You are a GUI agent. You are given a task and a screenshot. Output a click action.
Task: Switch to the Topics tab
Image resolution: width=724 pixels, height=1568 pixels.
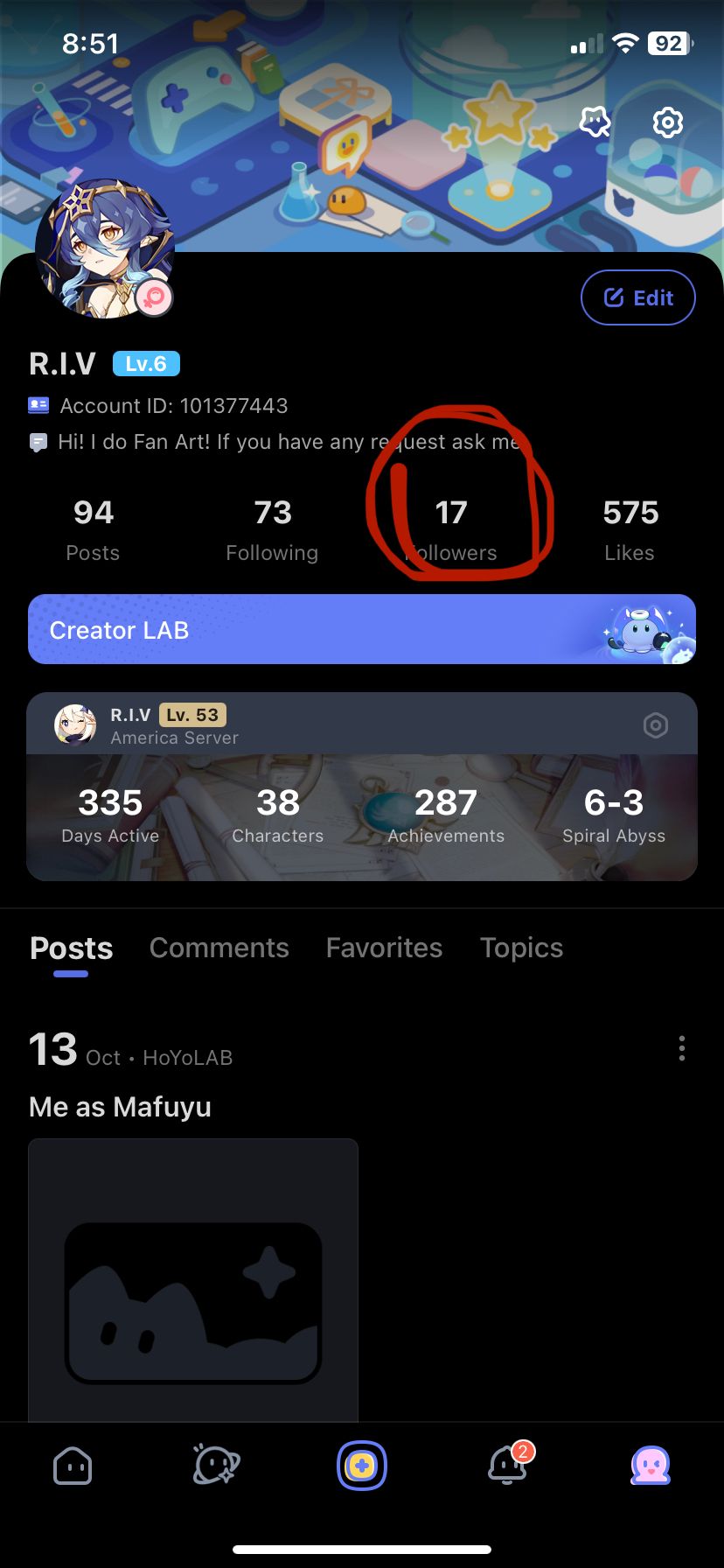pos(521,948)
